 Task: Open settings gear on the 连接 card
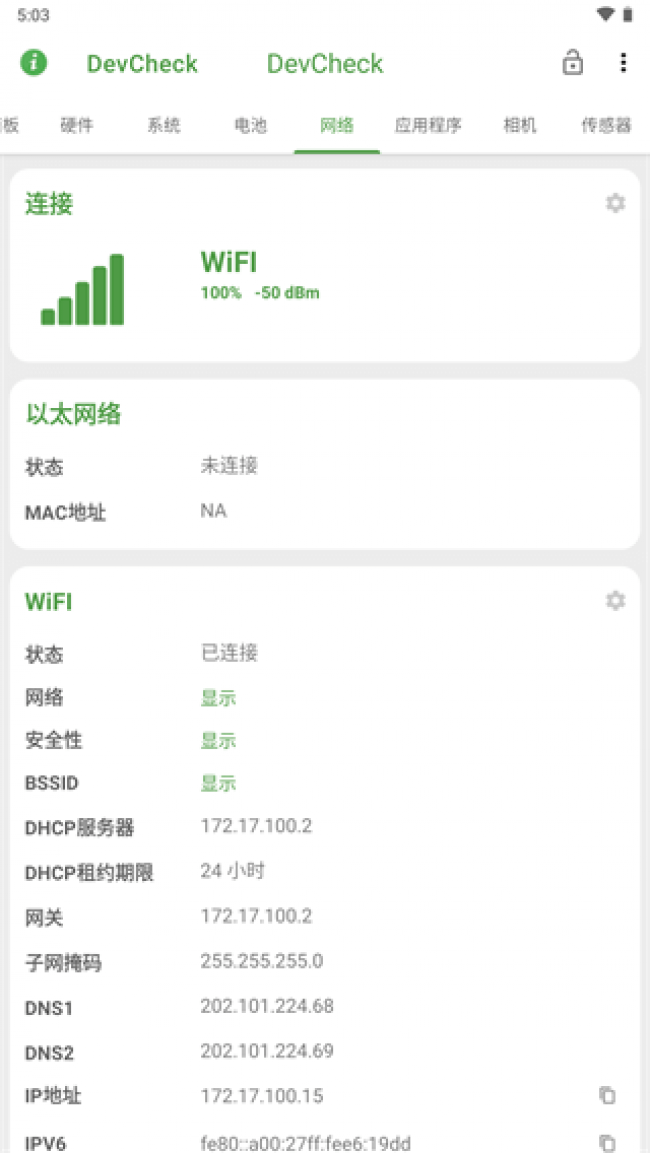pyautogui.click(x=615, y=203)
